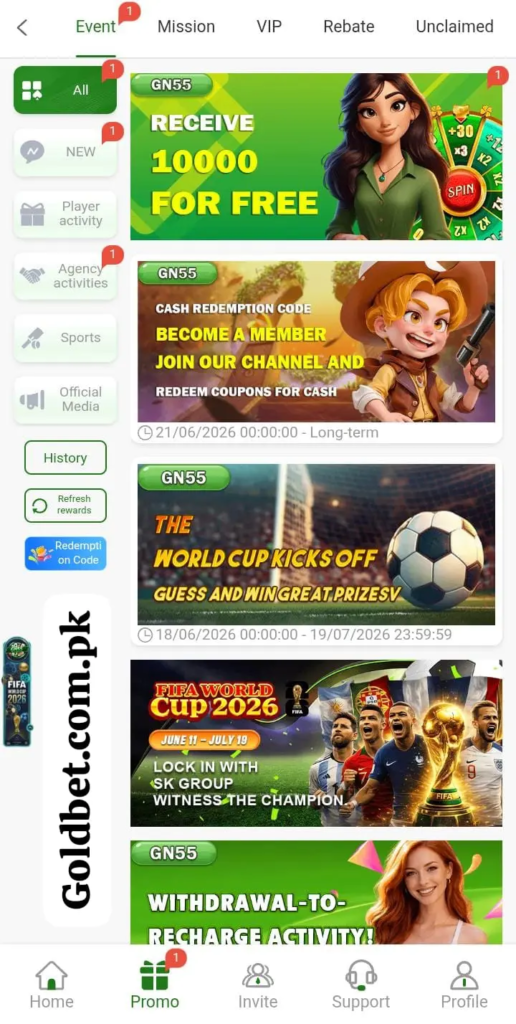
Task: Open the Unclaimed tab
Action: pos(455,27)
